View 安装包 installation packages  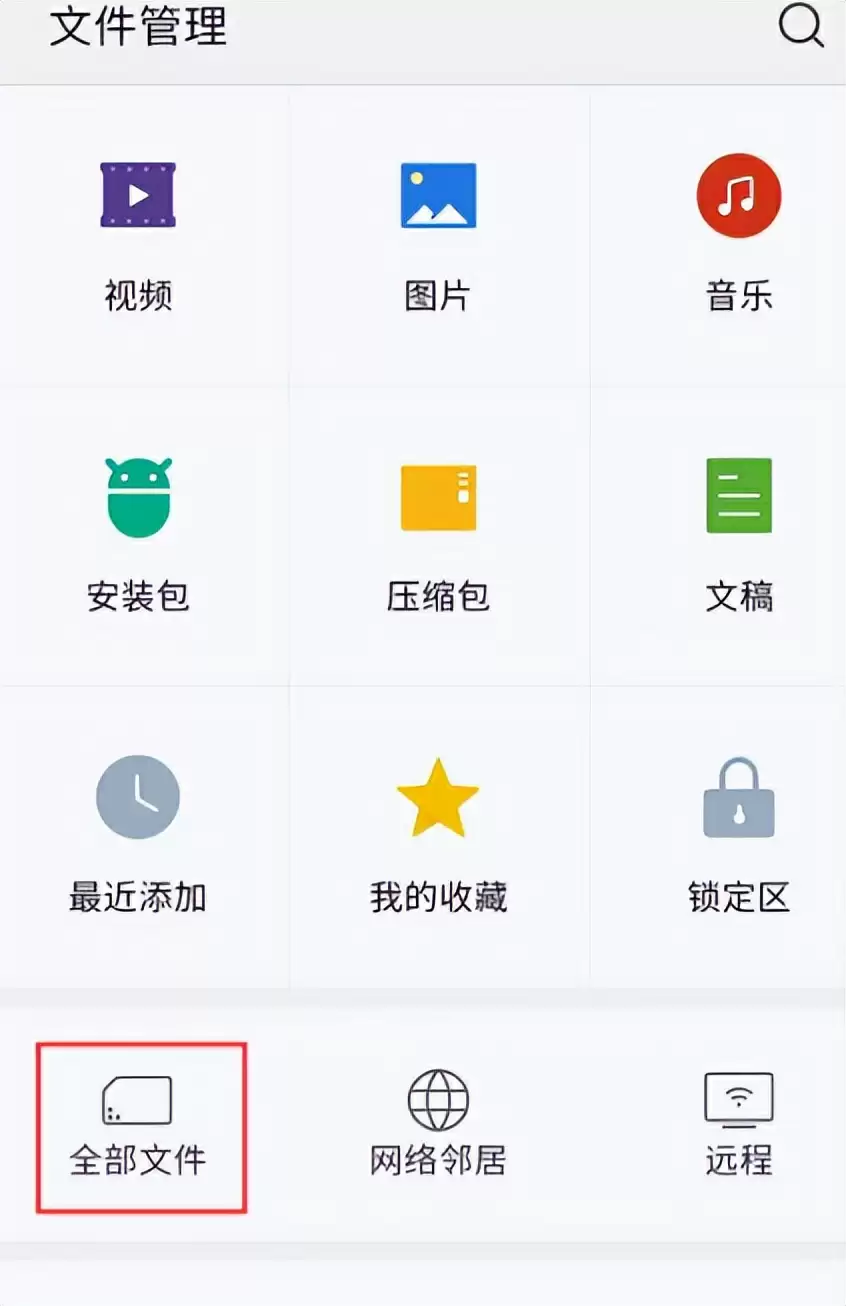tap(138, 532)
